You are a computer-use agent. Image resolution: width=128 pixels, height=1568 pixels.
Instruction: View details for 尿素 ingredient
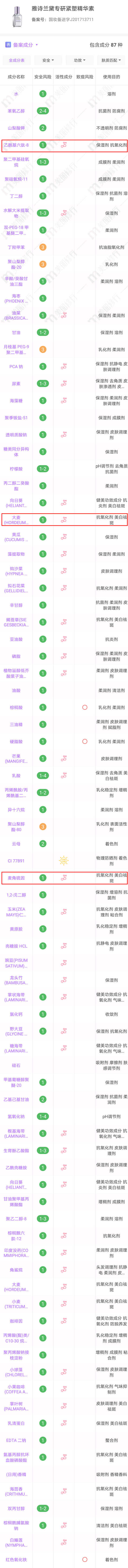point(64,384)
